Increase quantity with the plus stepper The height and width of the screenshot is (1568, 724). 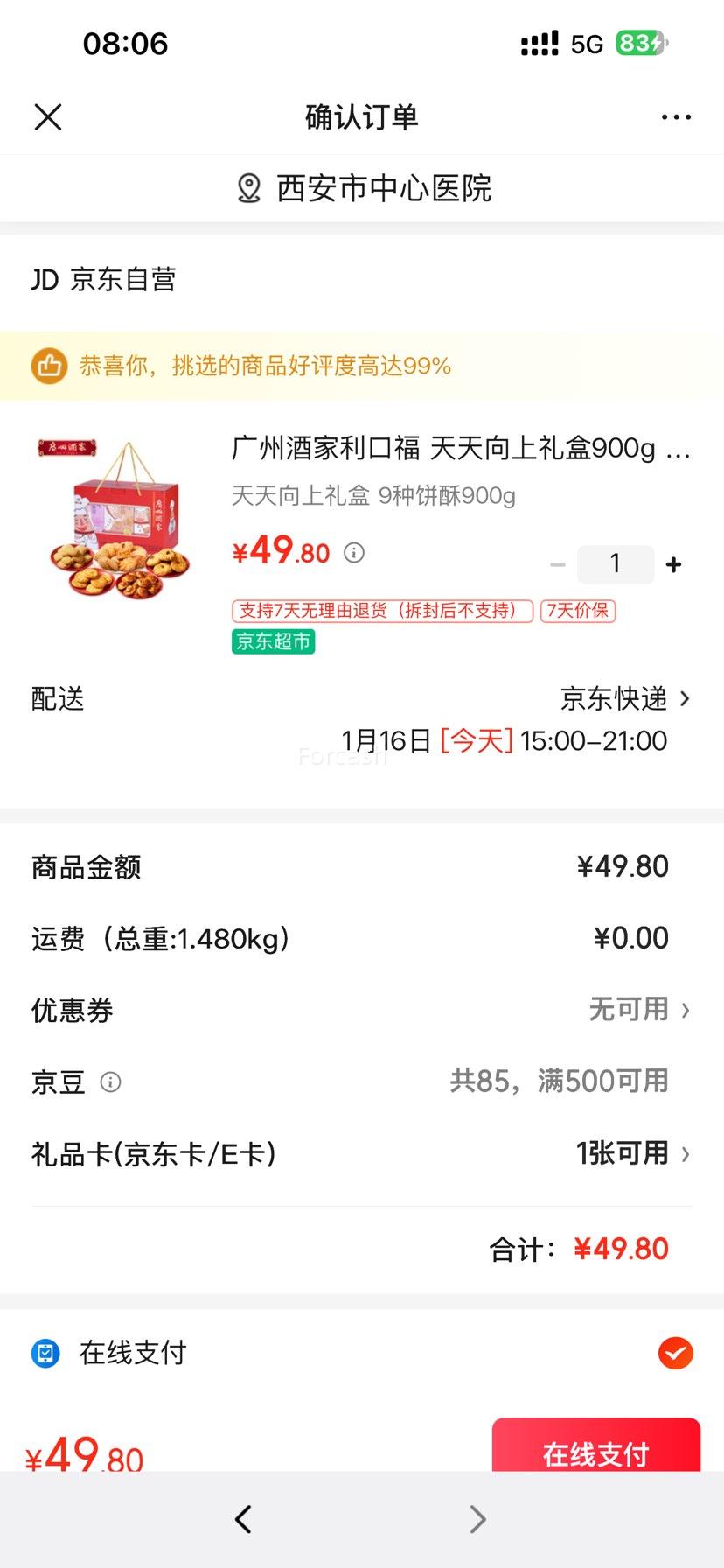click(673, 563)
